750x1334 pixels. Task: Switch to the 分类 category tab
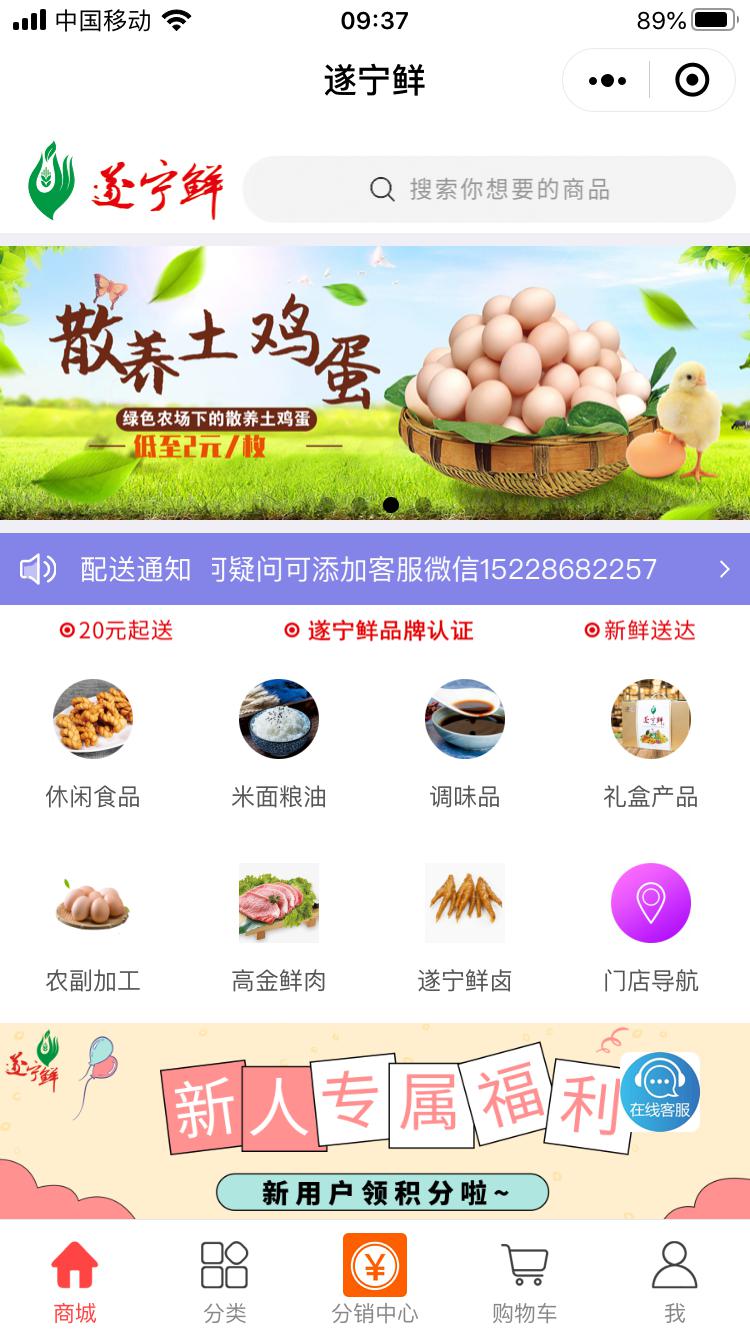pyautogui.click(x=227, y=1281)
